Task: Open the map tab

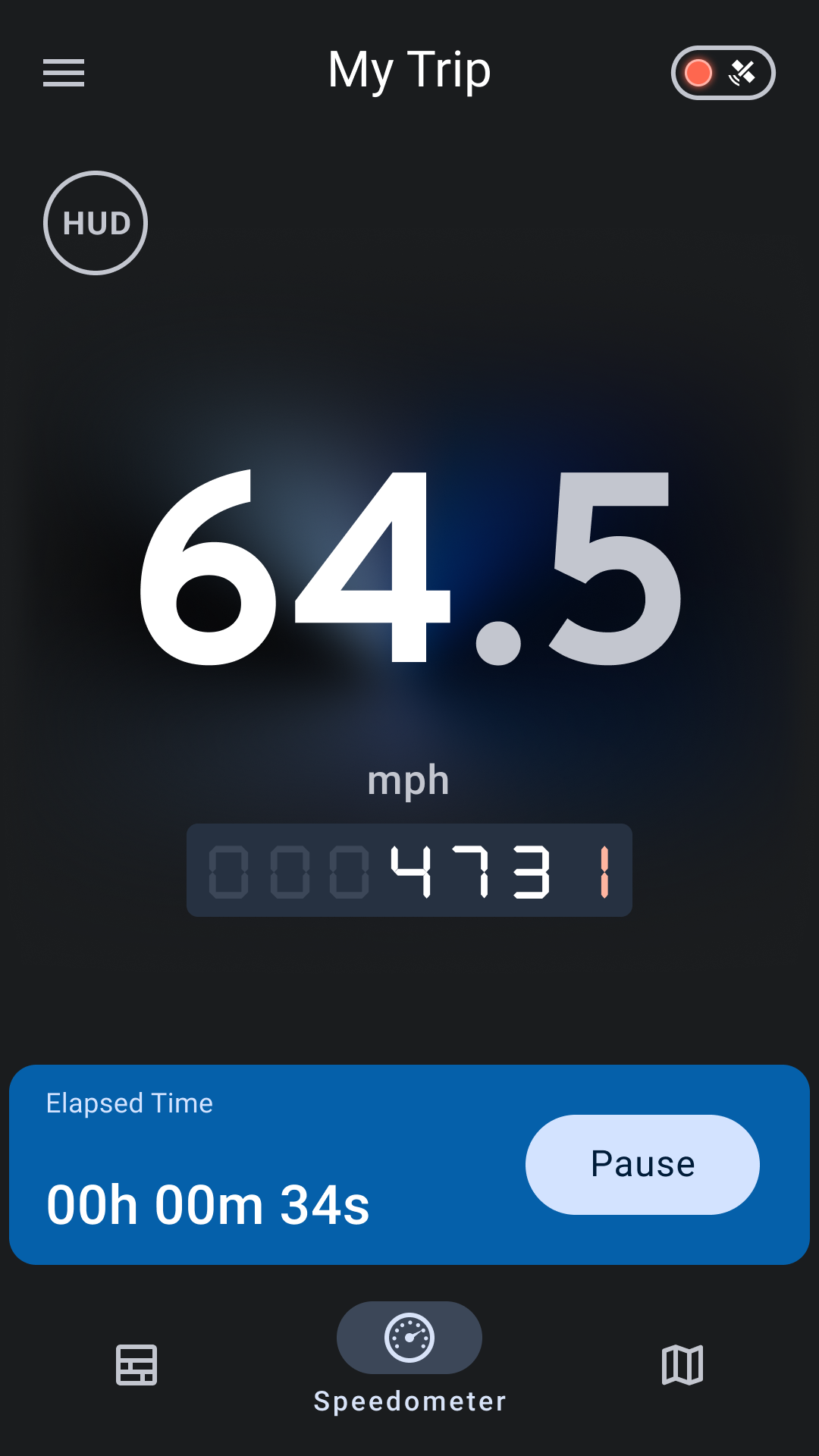Action: (682, 1364)
